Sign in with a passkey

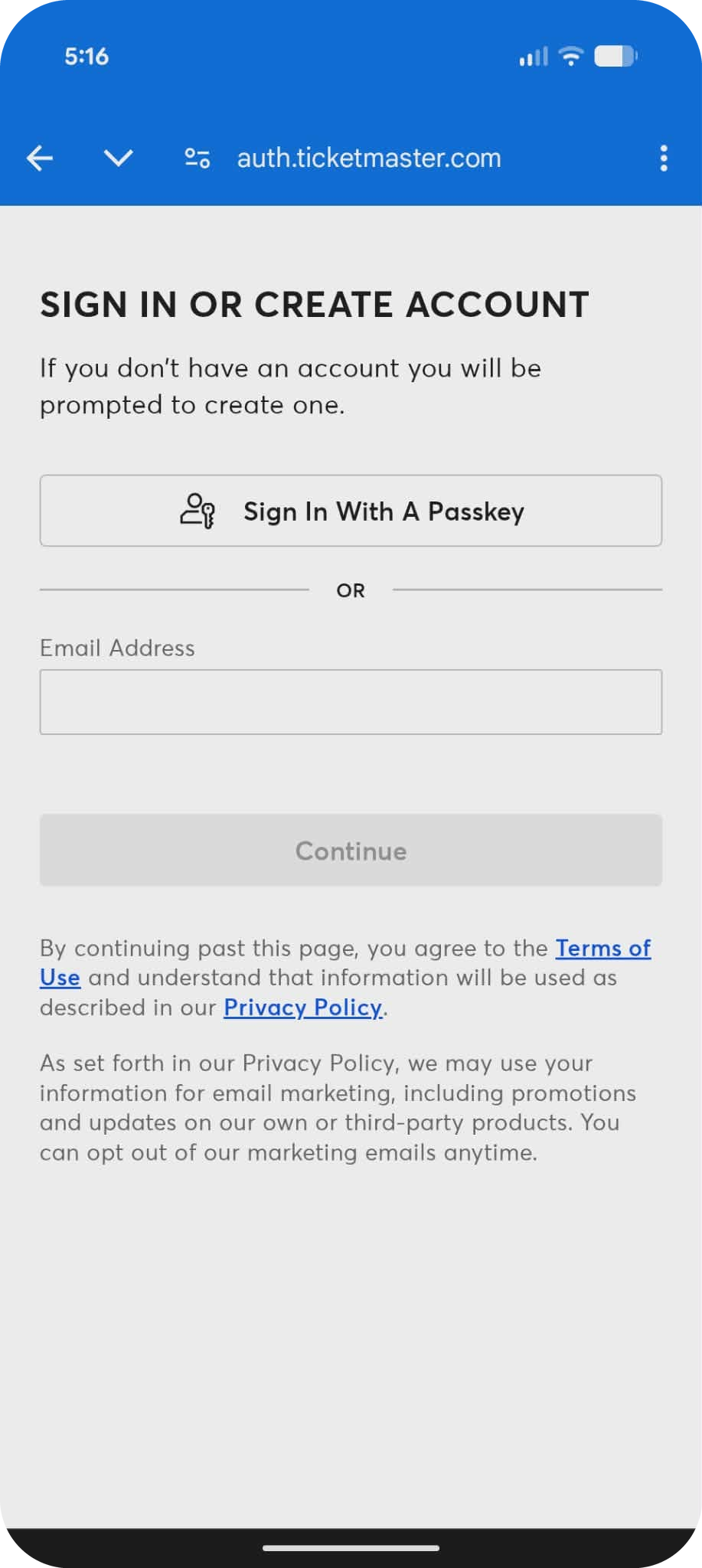point(351,511)
